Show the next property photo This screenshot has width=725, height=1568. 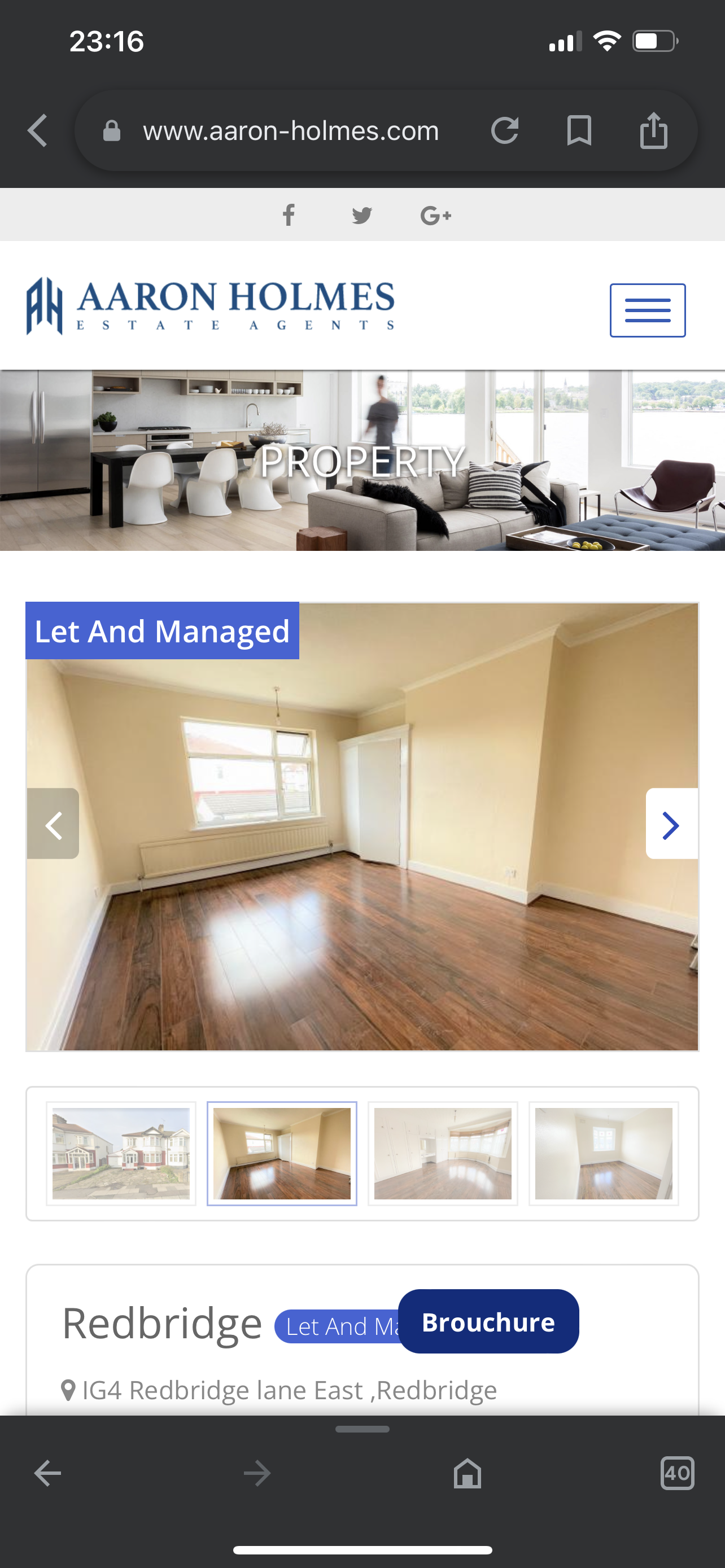[x=671, y=824]
